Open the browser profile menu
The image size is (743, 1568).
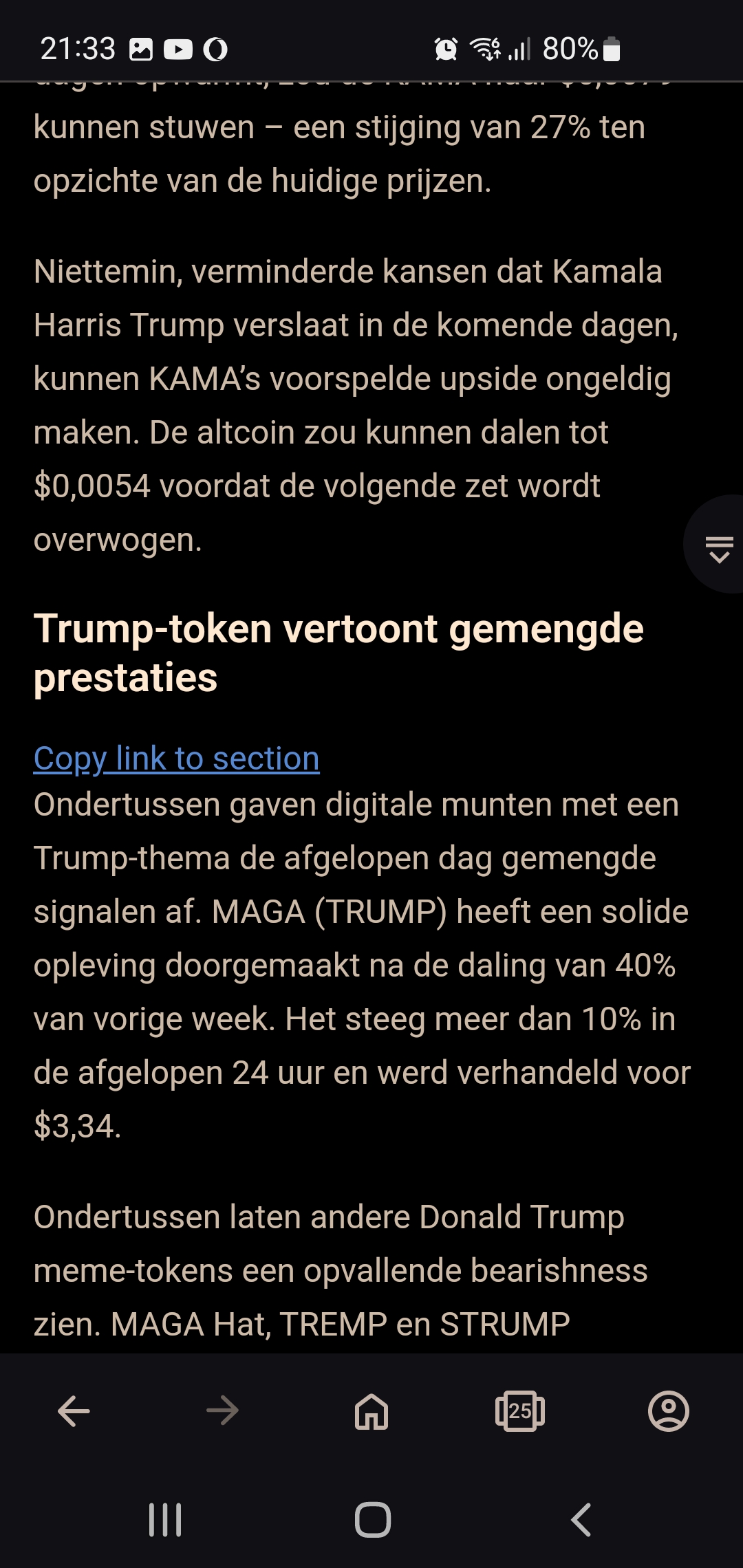pyautogui.click(x=669, y=1411)
